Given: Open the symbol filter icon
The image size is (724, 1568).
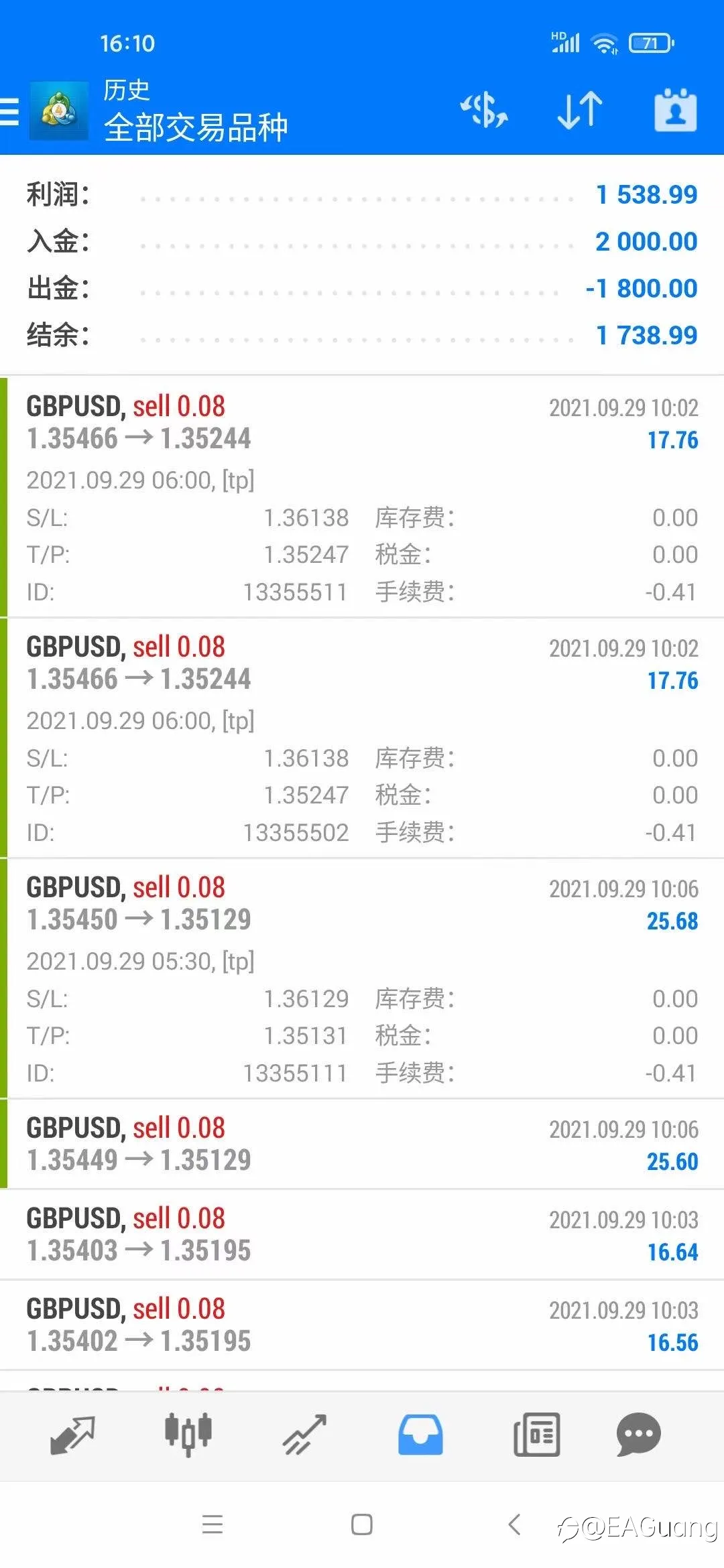Looking at the screenshot, I should click(x=483, y=111).
